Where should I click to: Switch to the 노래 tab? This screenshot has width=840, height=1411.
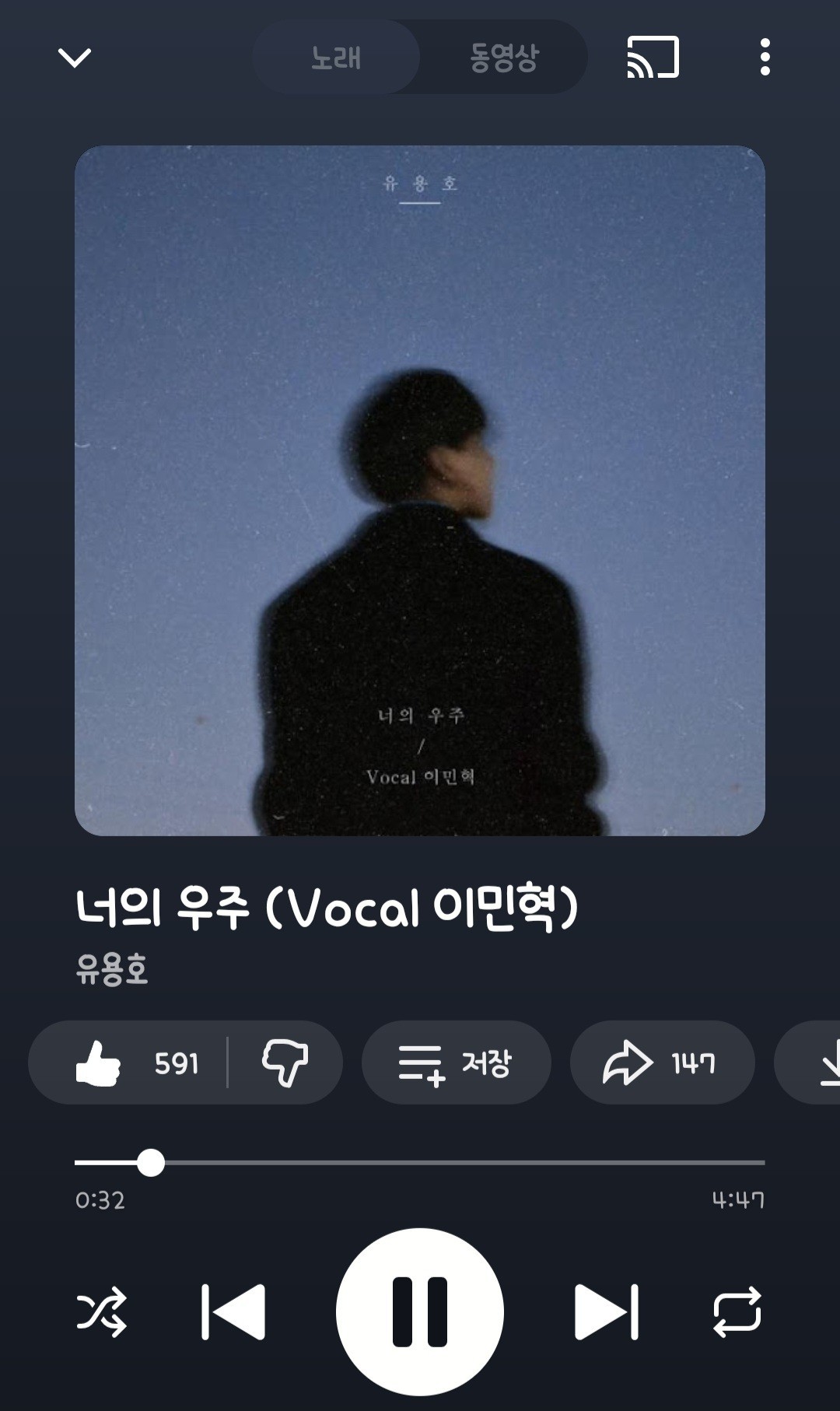pyautogui.click(x=336, y=58)
